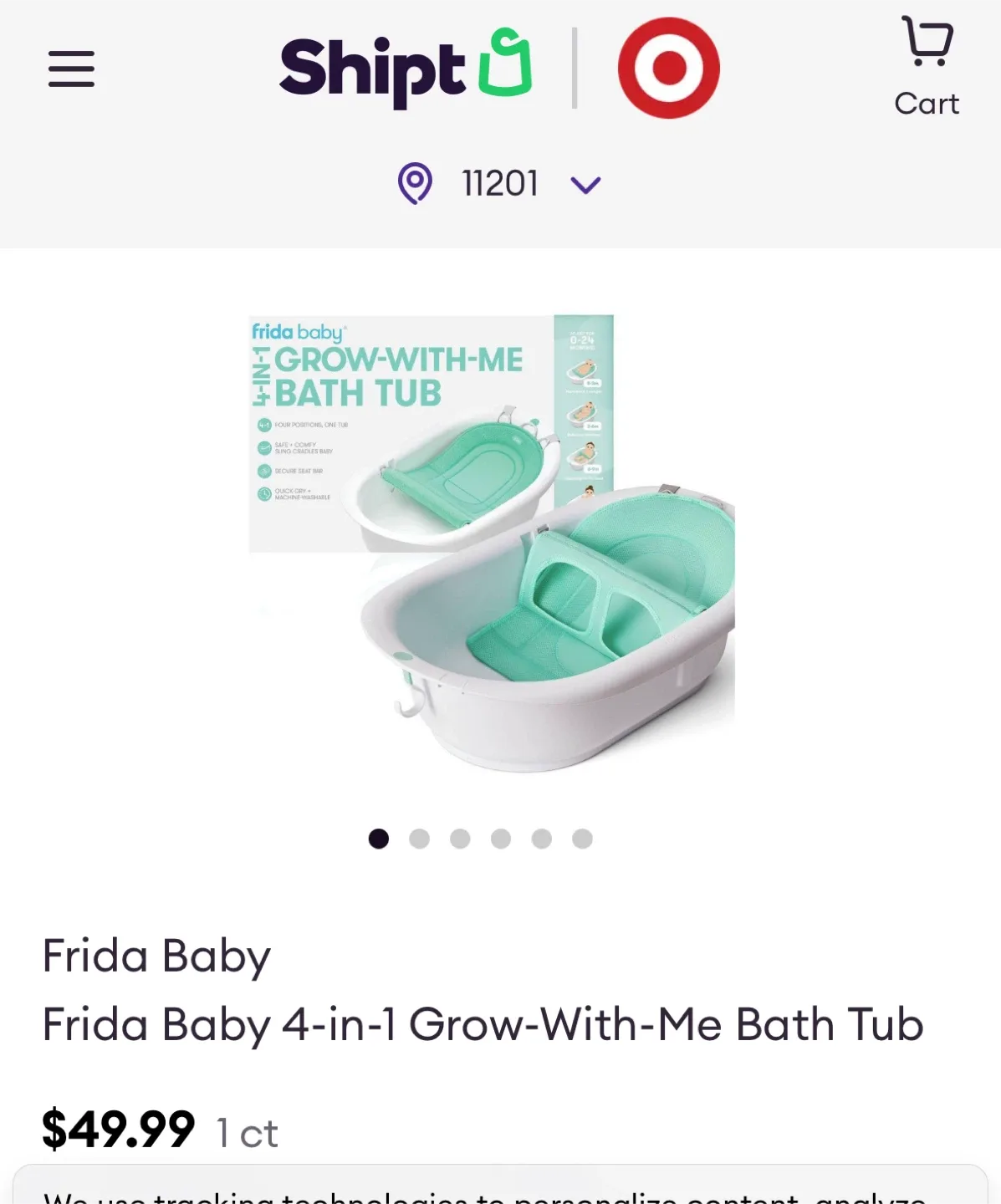Click the chevron next to 11201
1001x1204 pixels.
tap(585, 184)
